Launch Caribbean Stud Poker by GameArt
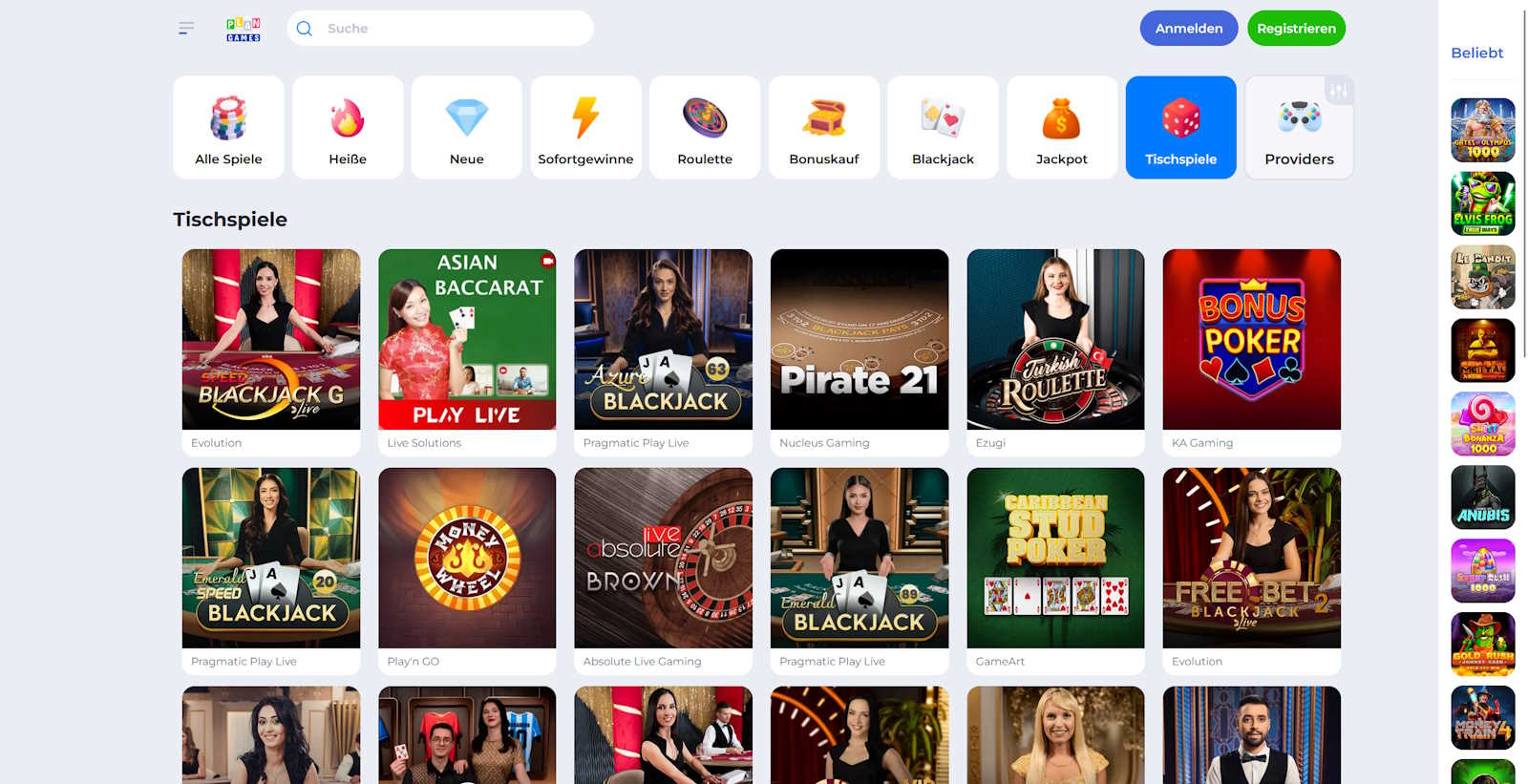1528x784 pixels. point(1055,558)
